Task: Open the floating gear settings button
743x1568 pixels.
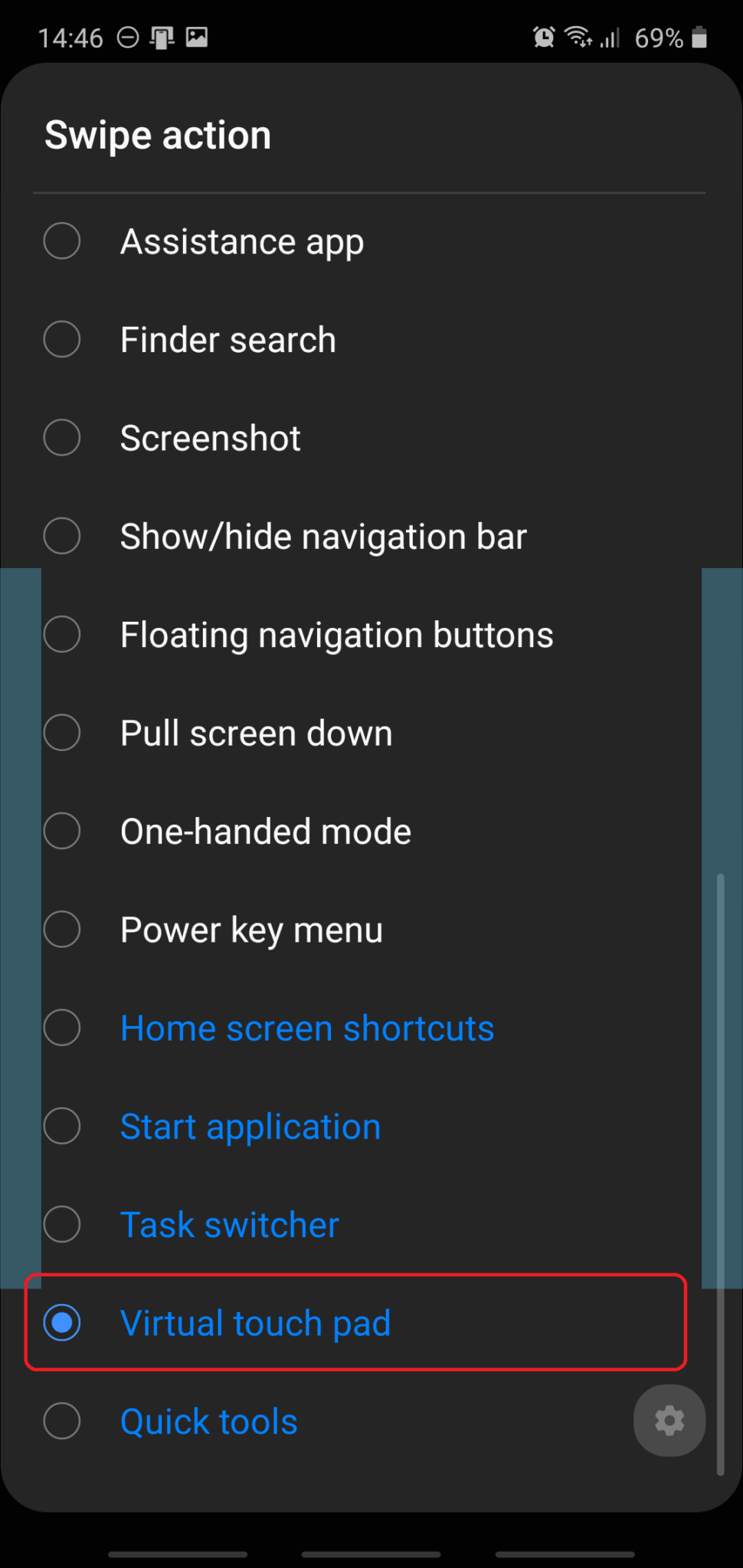Action: pos(668,1420)
